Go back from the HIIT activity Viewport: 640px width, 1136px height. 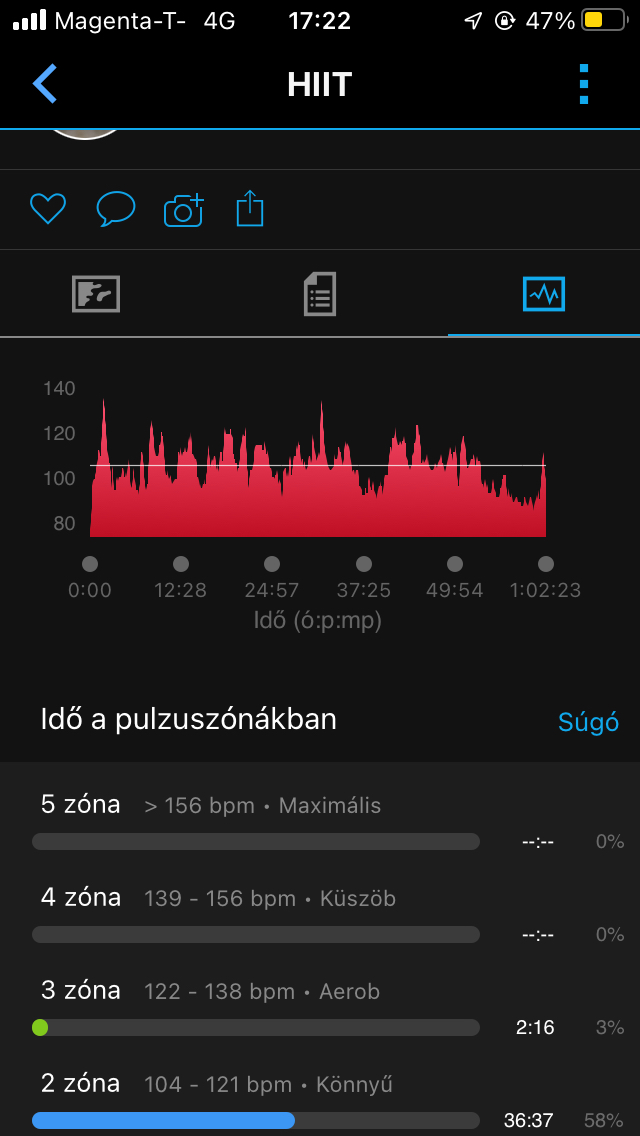[45, 84]
